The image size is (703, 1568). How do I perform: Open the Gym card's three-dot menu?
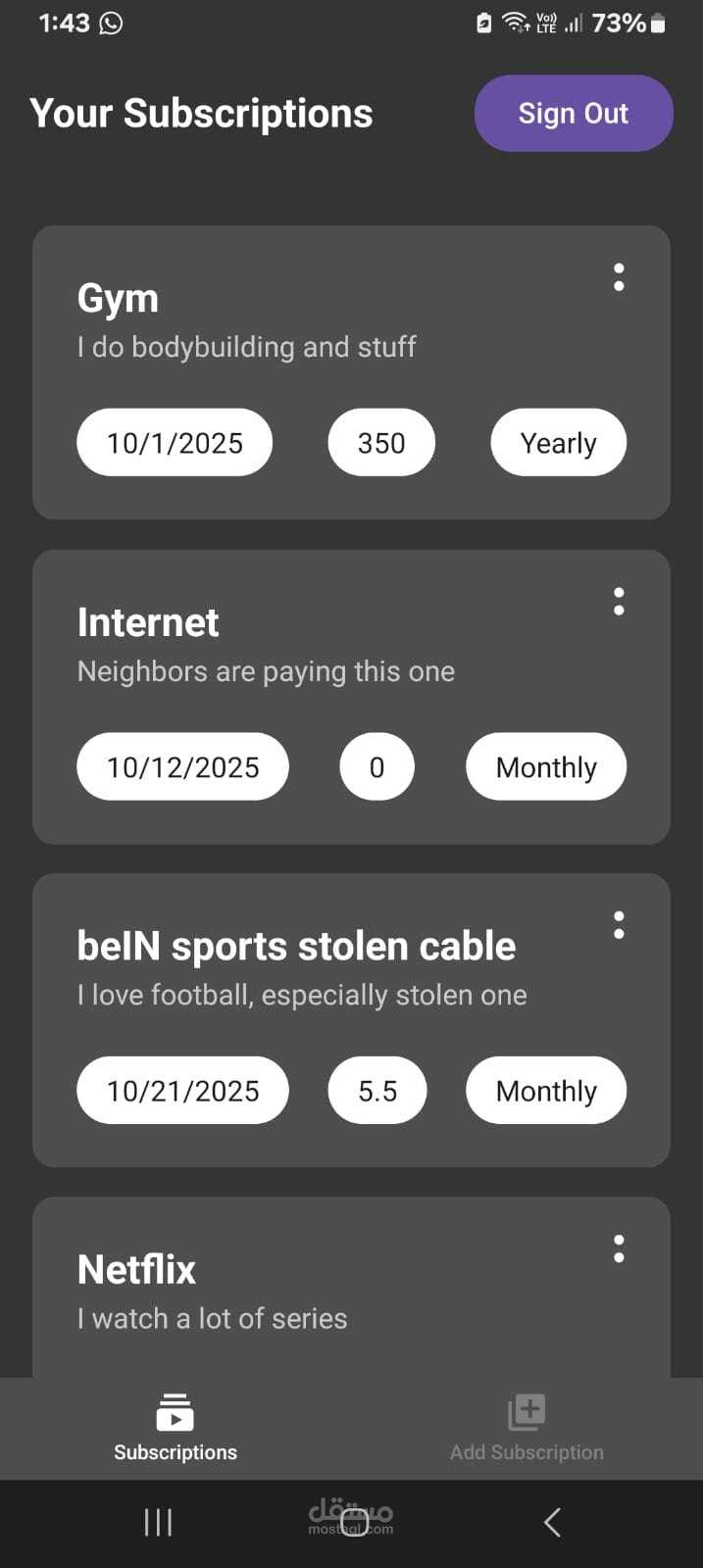tap(619, 277)
